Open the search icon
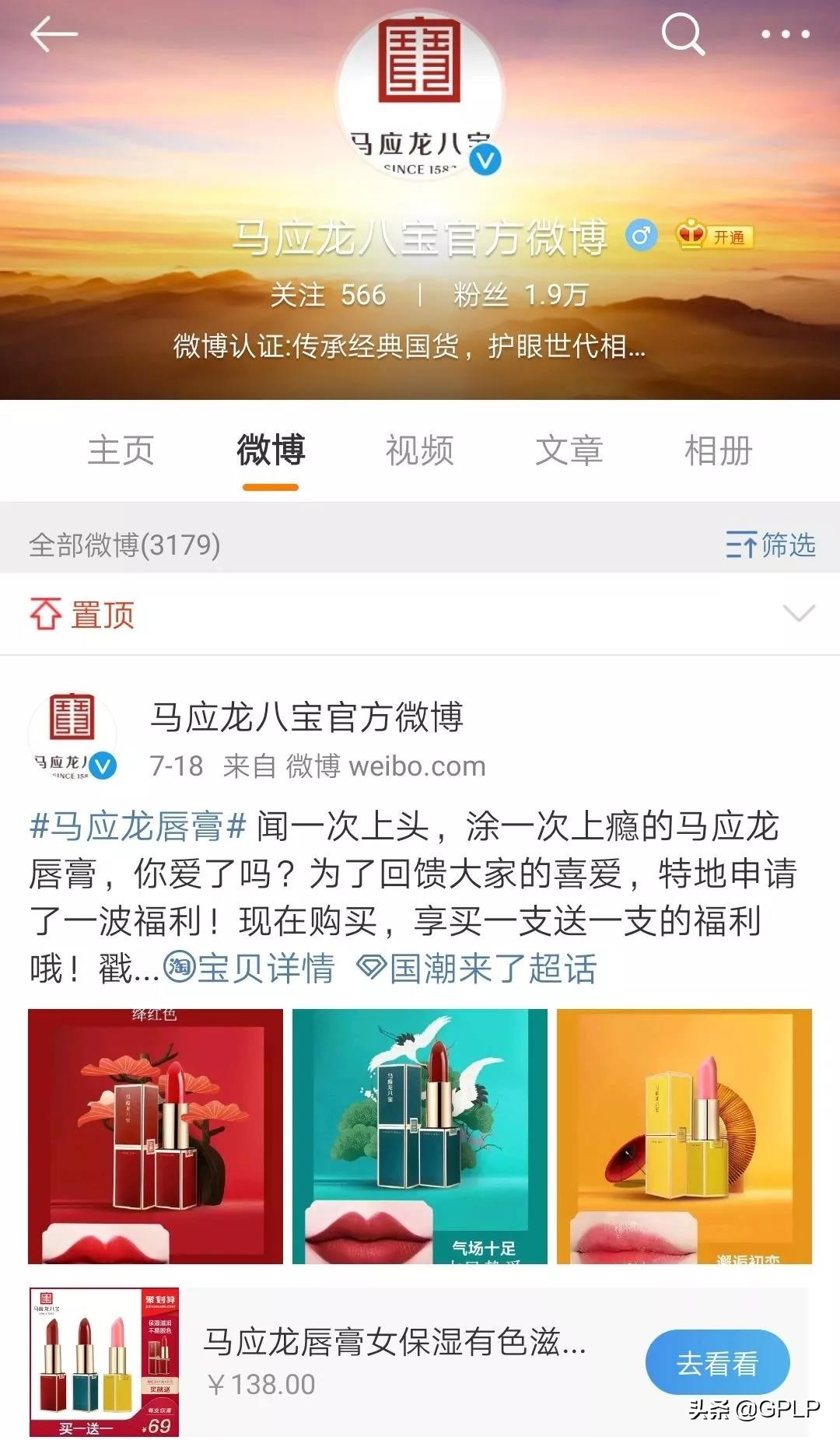This screenshot has height=1440, width=840. pos(681,34)
